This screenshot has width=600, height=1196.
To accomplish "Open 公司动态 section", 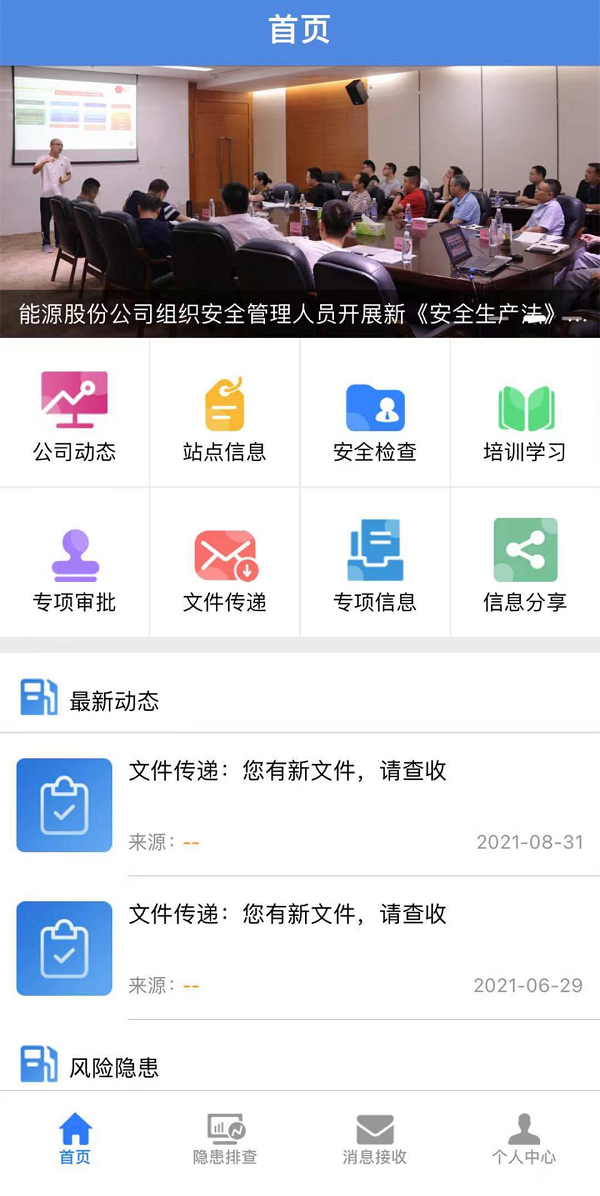I will 75,414.
